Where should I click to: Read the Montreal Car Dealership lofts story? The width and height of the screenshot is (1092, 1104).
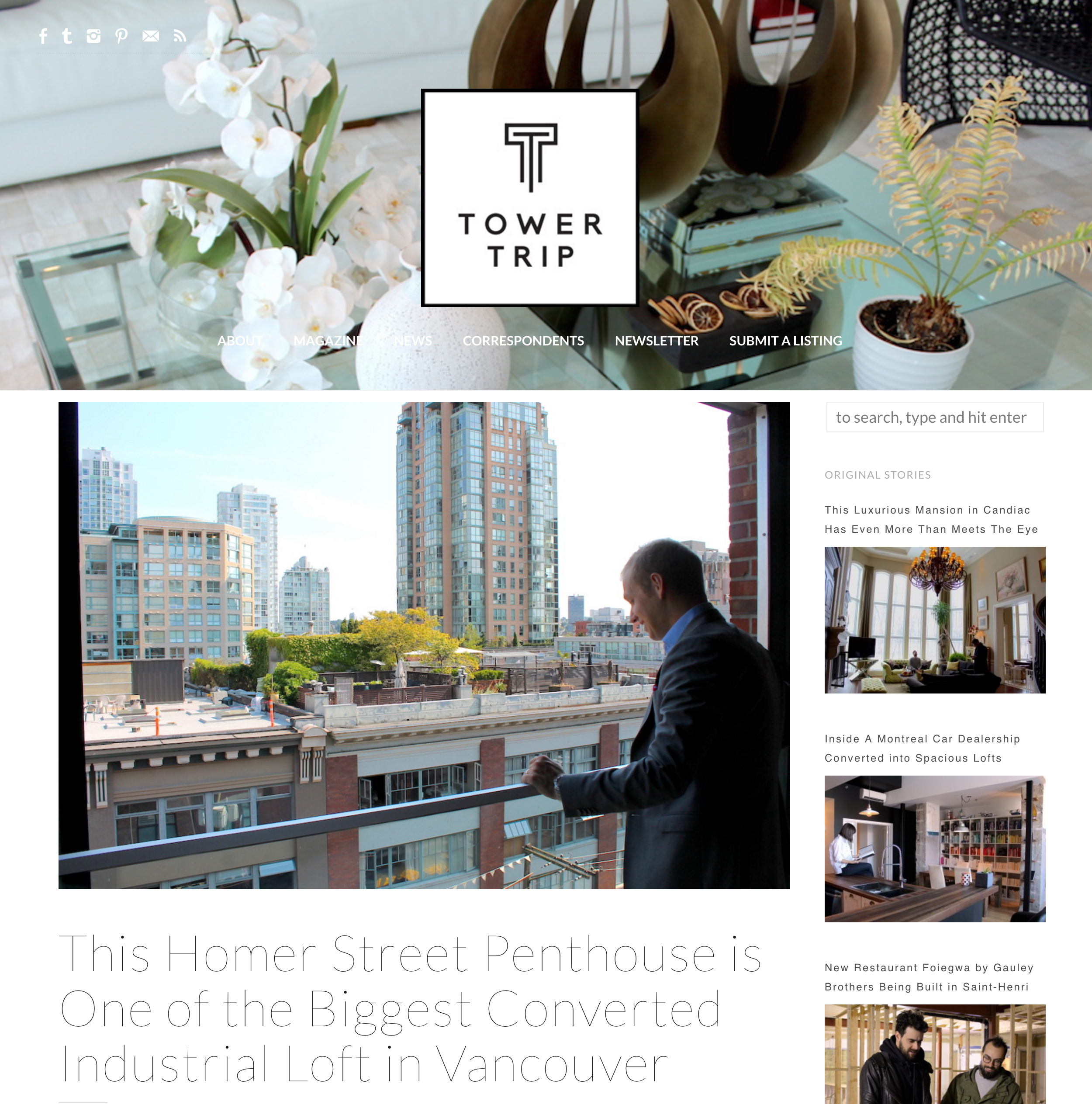[922, 749]
